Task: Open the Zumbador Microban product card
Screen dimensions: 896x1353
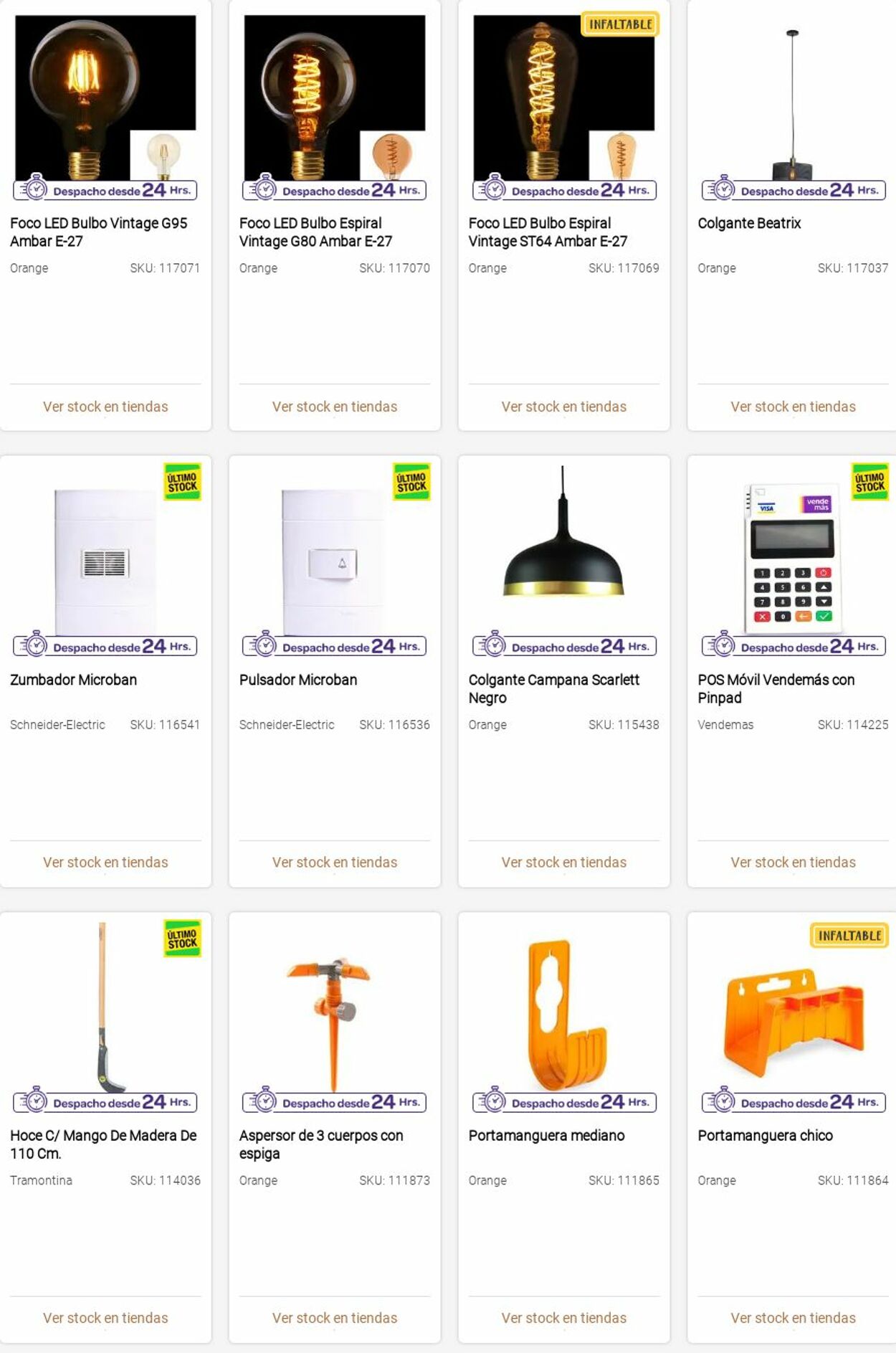Action: tap(73, 680)
